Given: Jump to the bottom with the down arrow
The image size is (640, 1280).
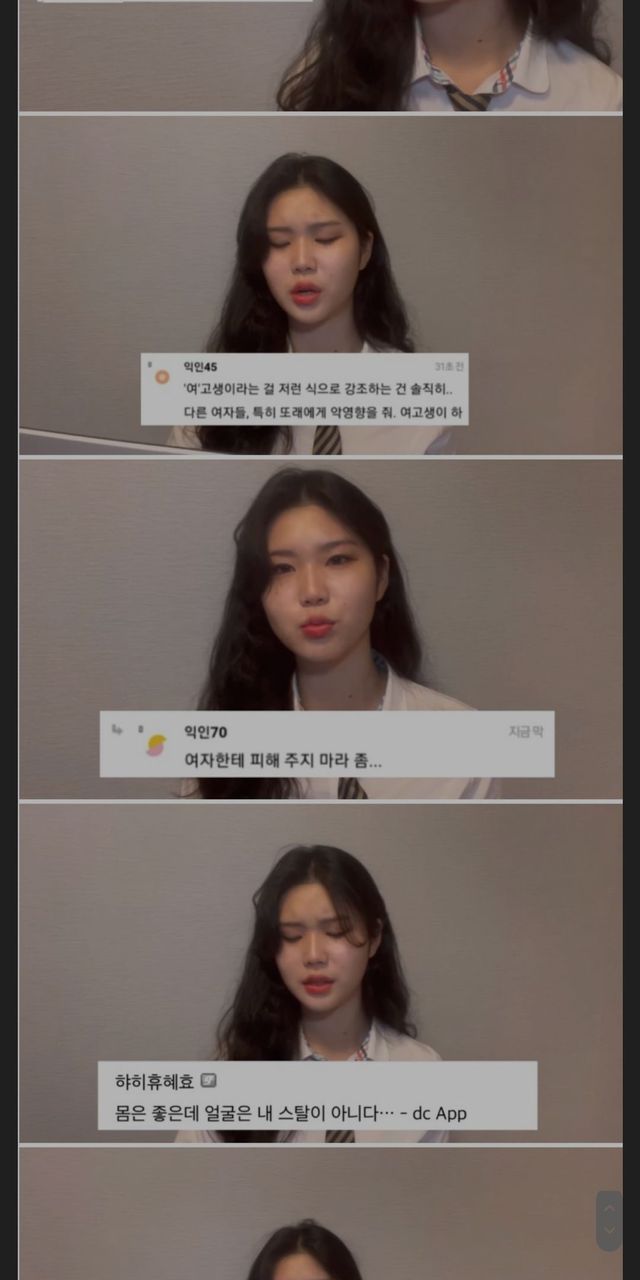Looking at the screenshot, I should 609,1232.
